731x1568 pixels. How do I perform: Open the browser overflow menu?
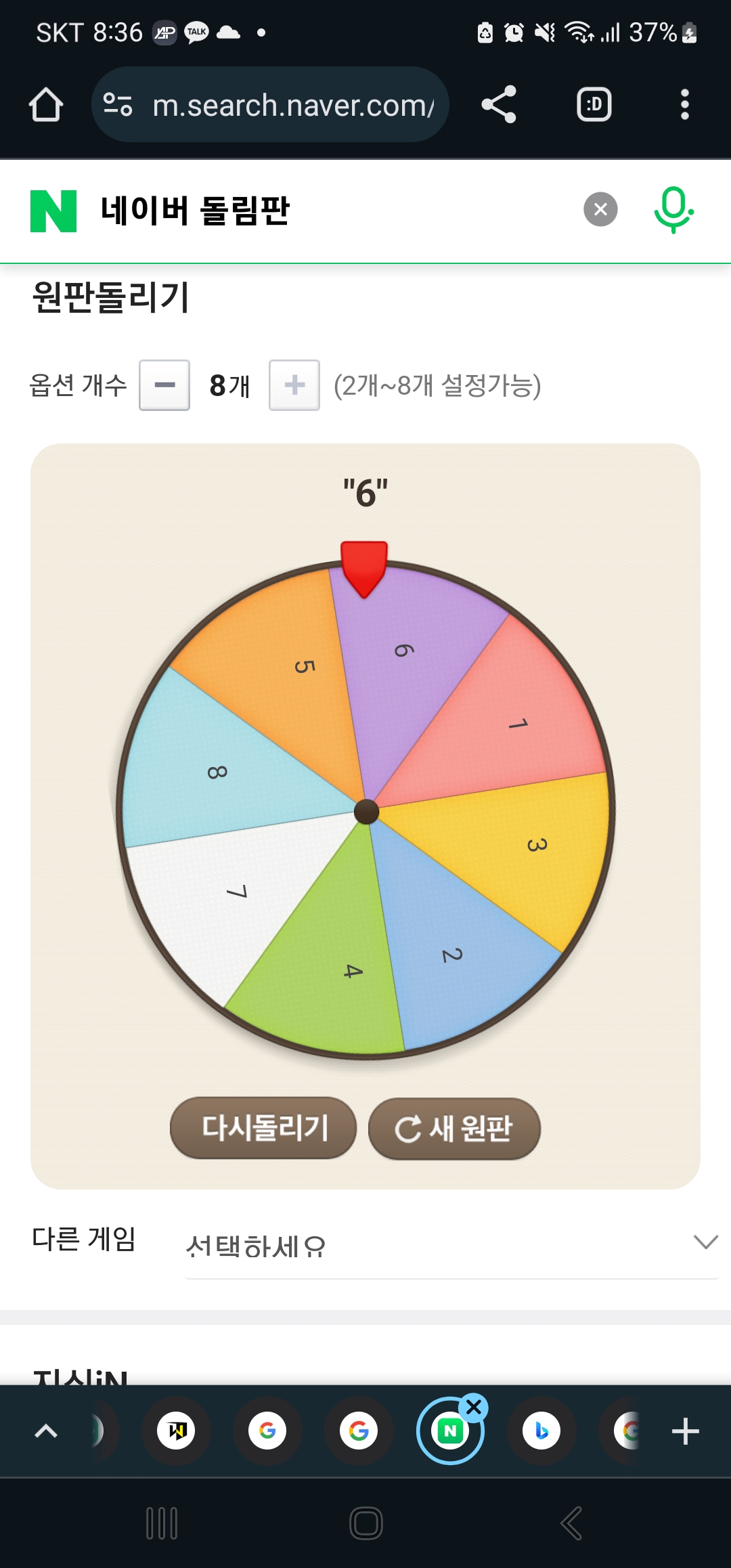(684, 105)
